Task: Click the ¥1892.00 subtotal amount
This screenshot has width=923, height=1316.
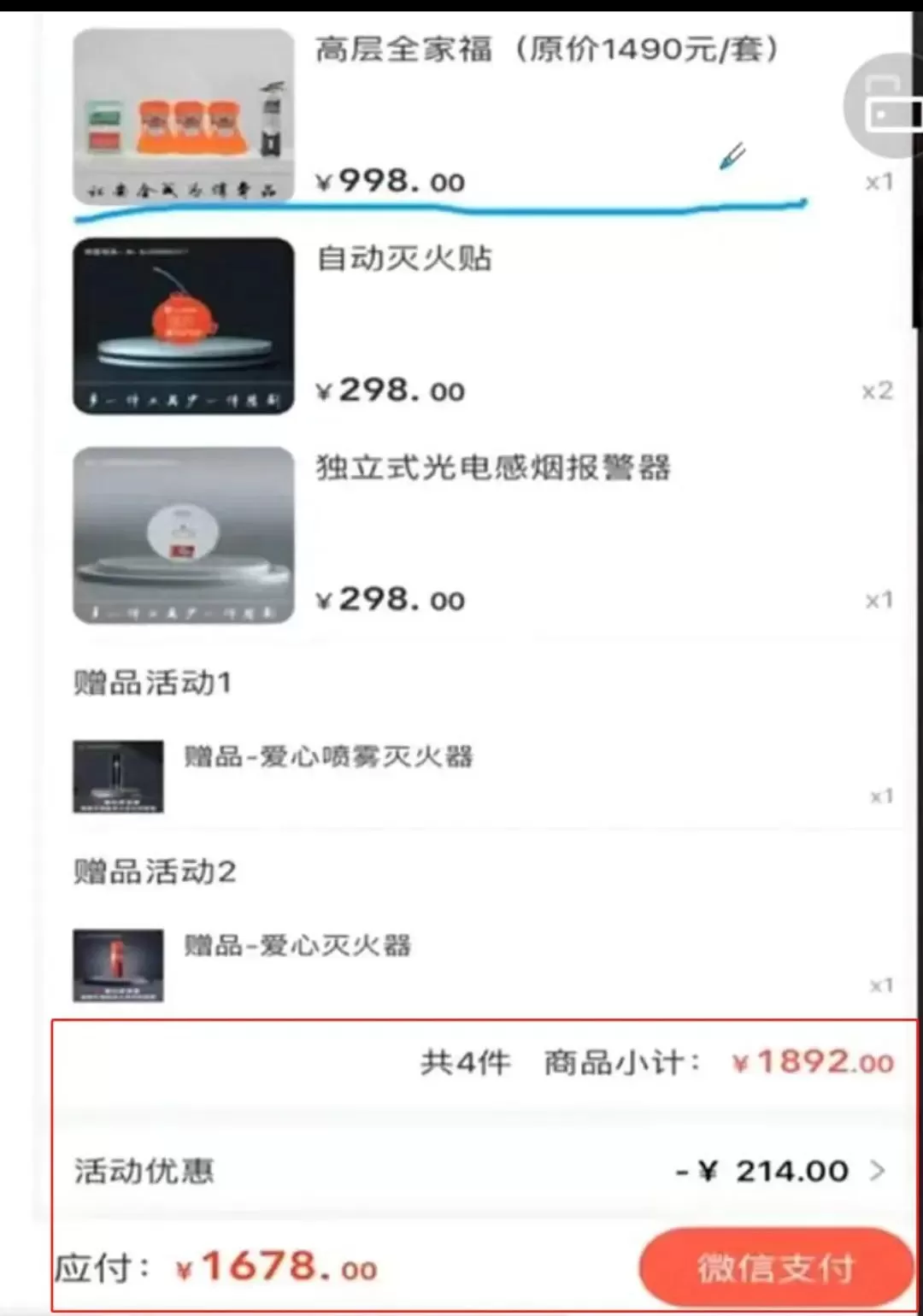Action: coord(812,1061)
